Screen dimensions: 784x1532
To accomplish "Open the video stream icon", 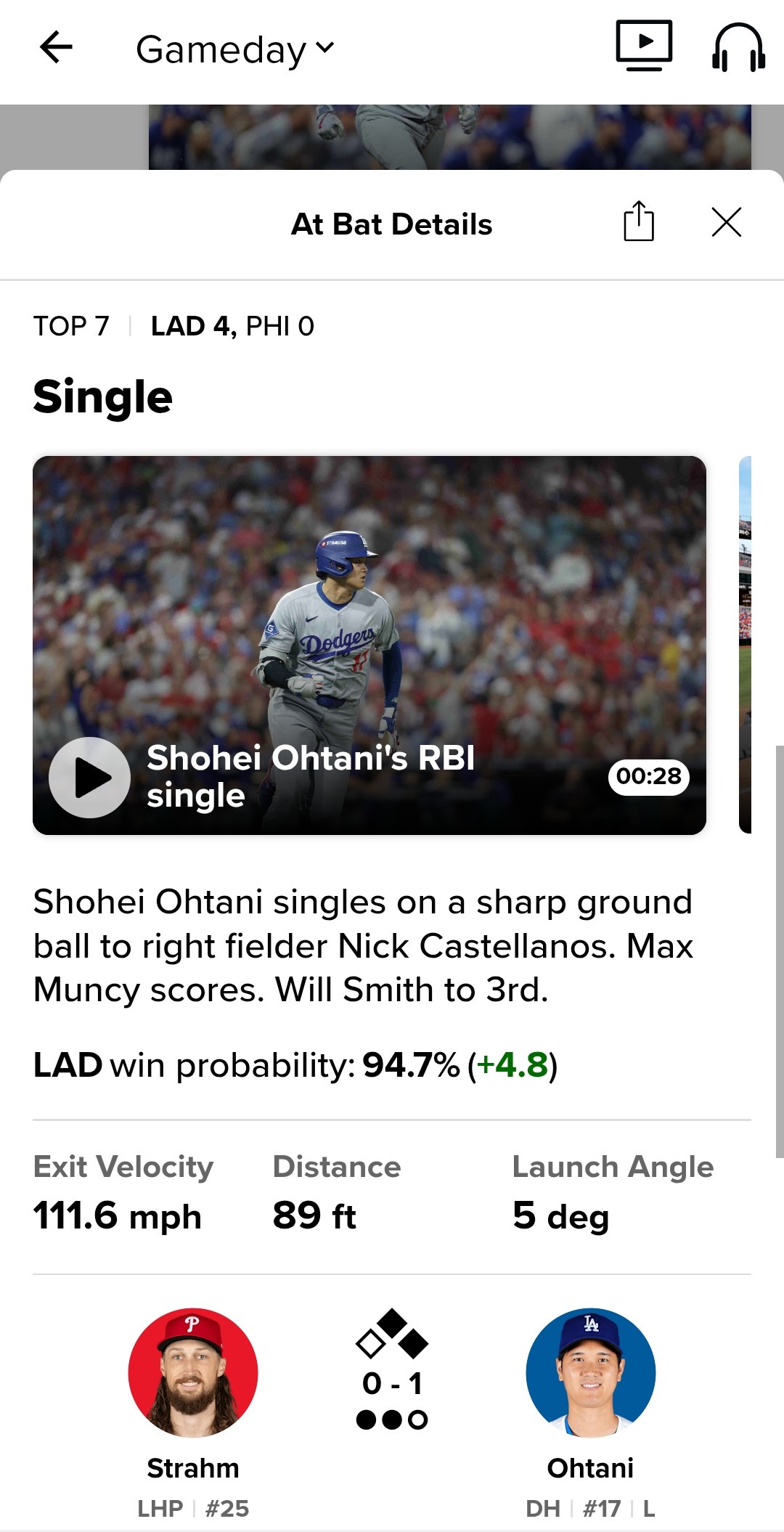I will click(643, 46).
